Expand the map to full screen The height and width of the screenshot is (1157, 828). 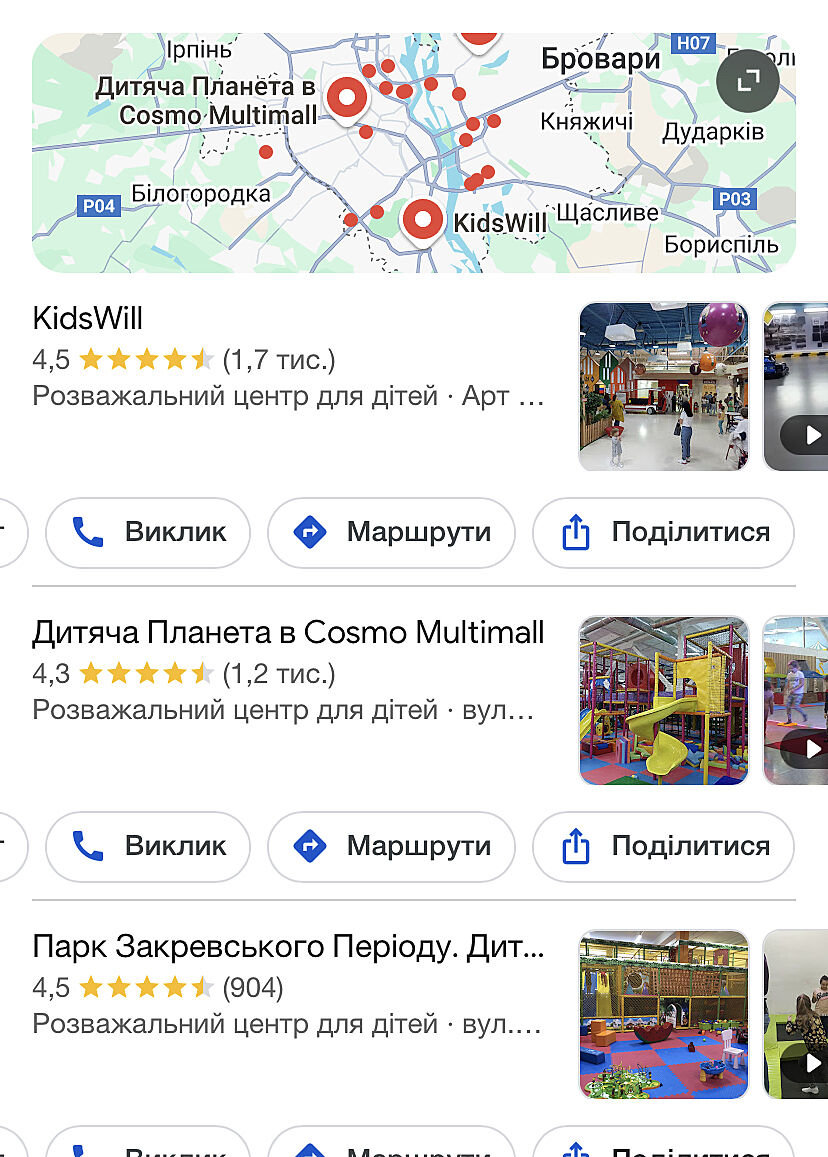point(747,80)
